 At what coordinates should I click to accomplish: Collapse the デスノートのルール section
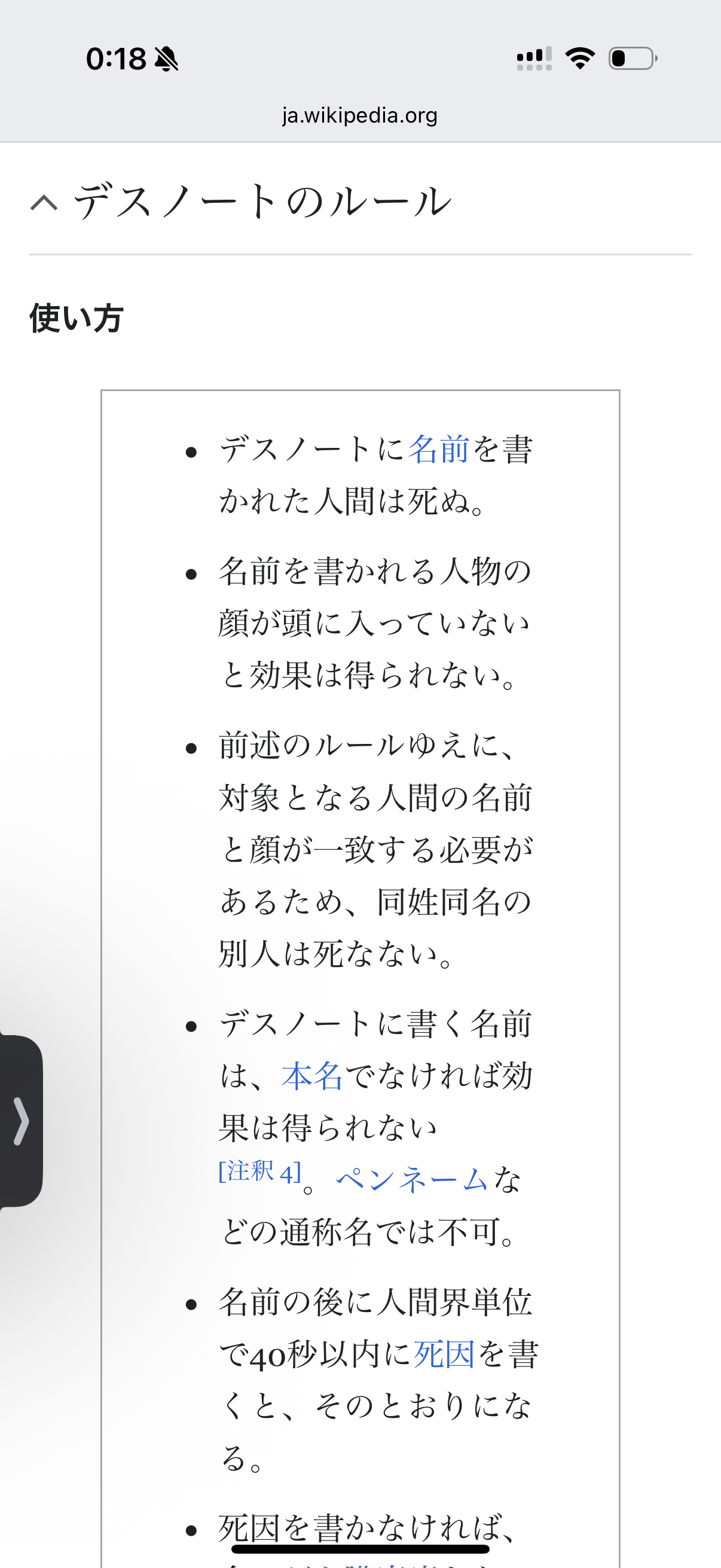44,202
